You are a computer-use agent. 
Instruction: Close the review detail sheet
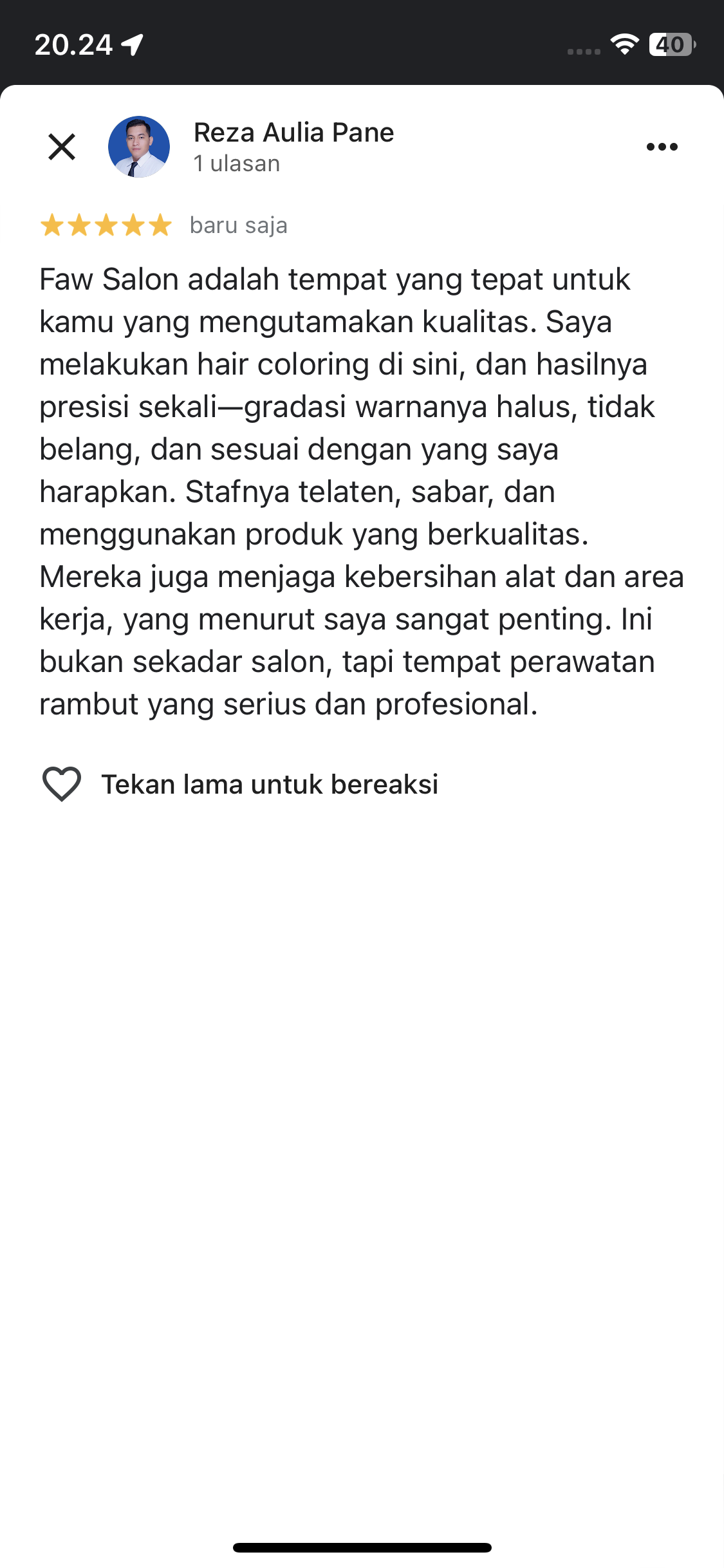[62, 147]
